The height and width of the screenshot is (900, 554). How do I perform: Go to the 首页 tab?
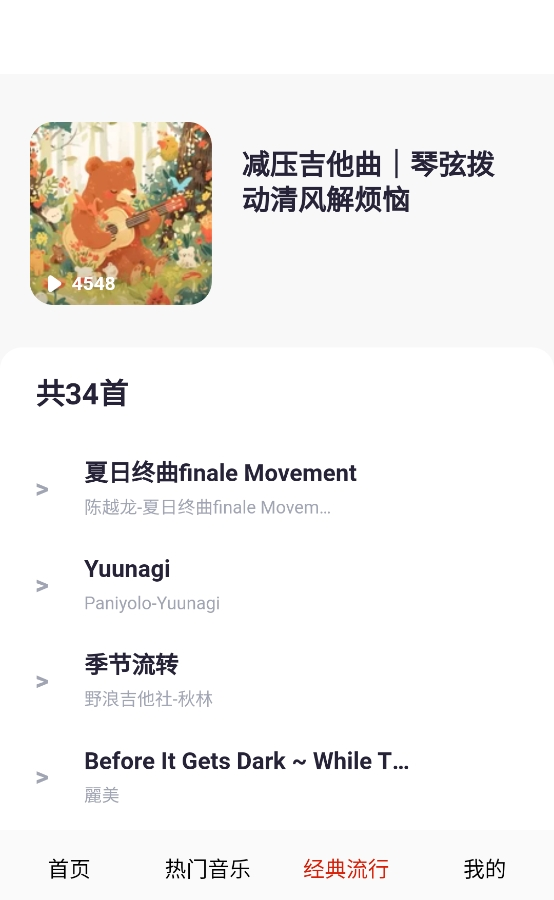pos(69,868)
